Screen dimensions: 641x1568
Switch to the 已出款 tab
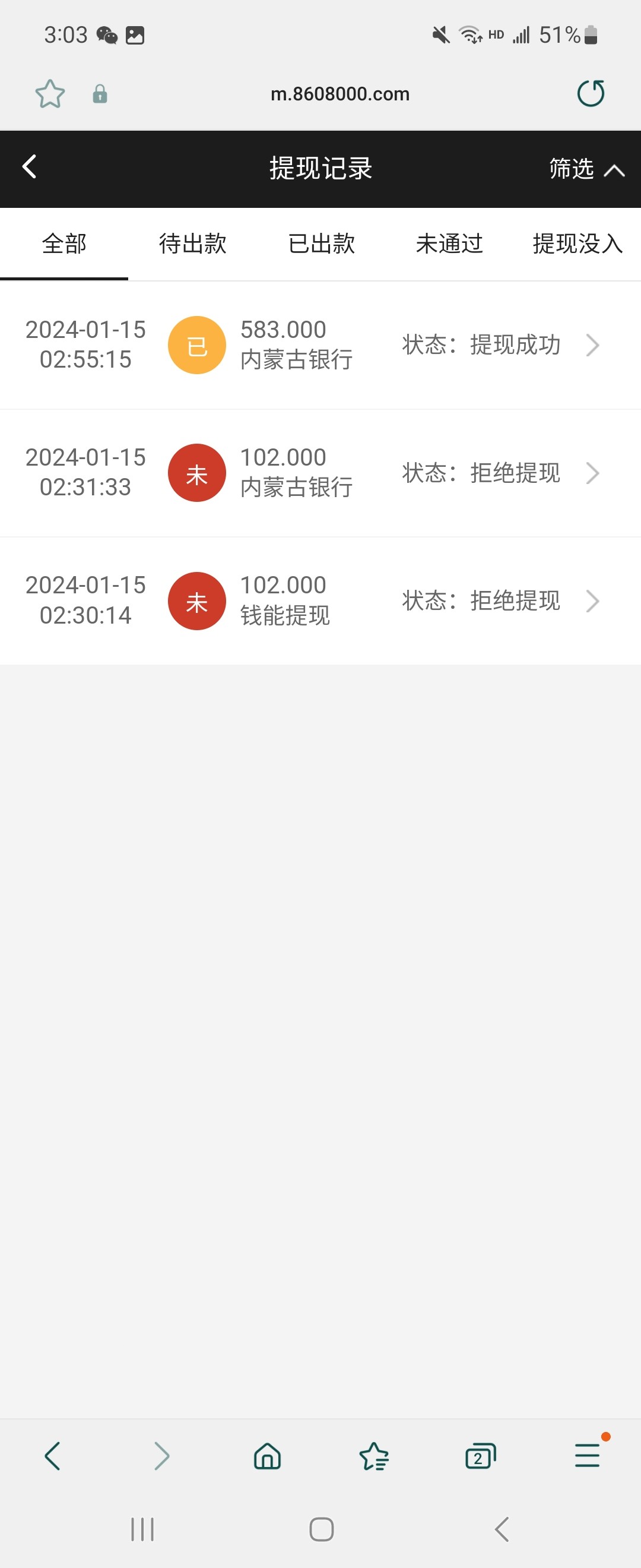coord(321,244)
